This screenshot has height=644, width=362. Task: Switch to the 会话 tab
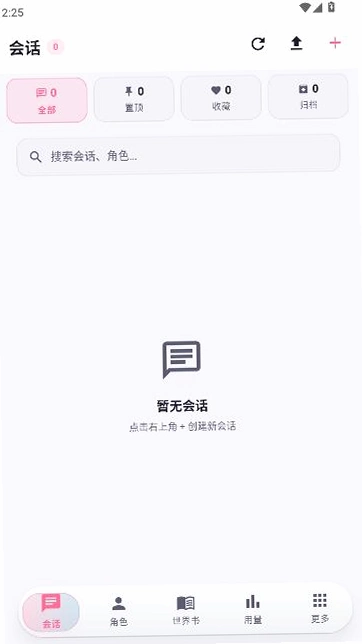pos(51,612)
